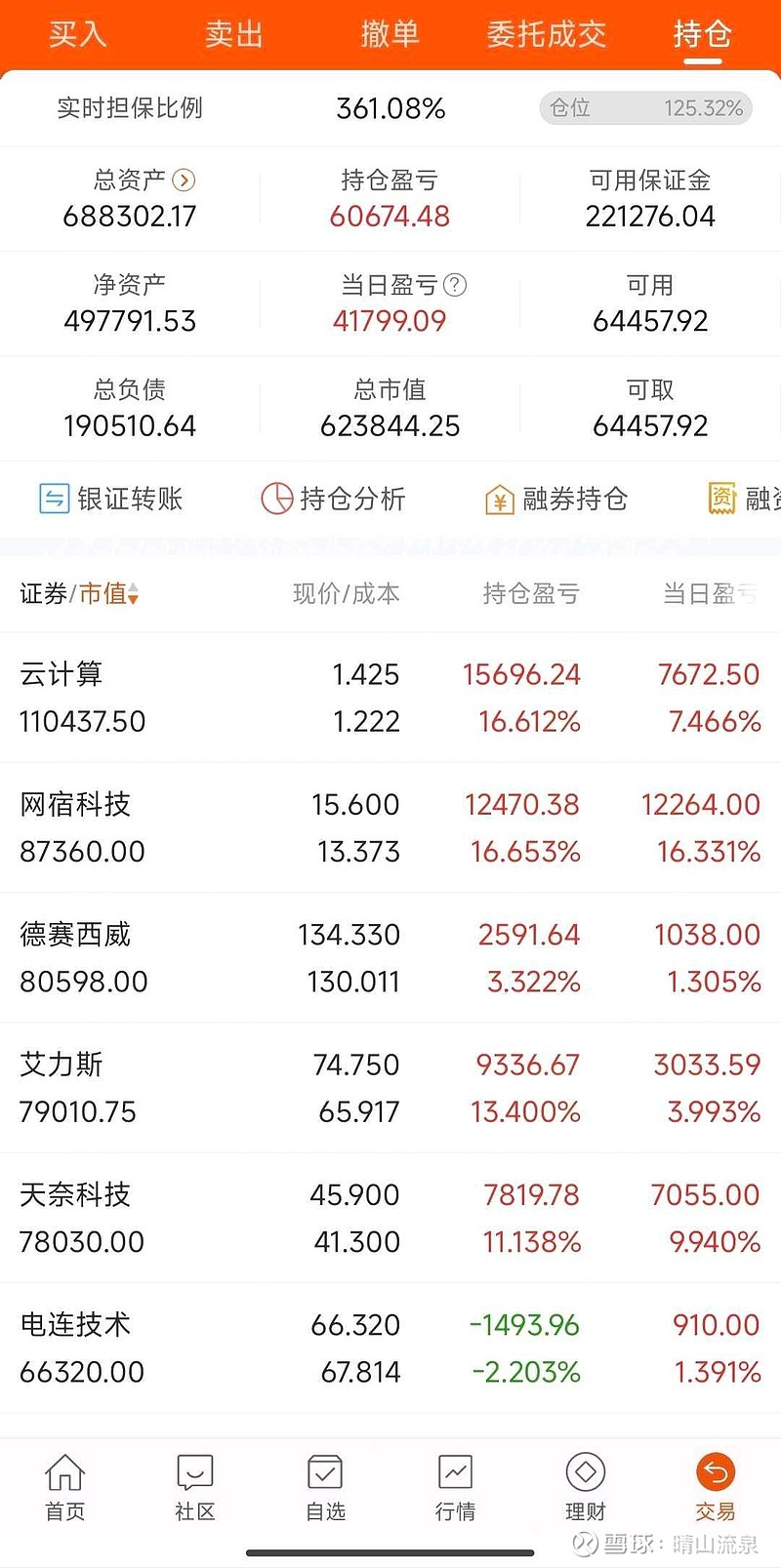Open the 持仓分析 pie chart icon
This screenshot has width=781, height=1568.
275,499
